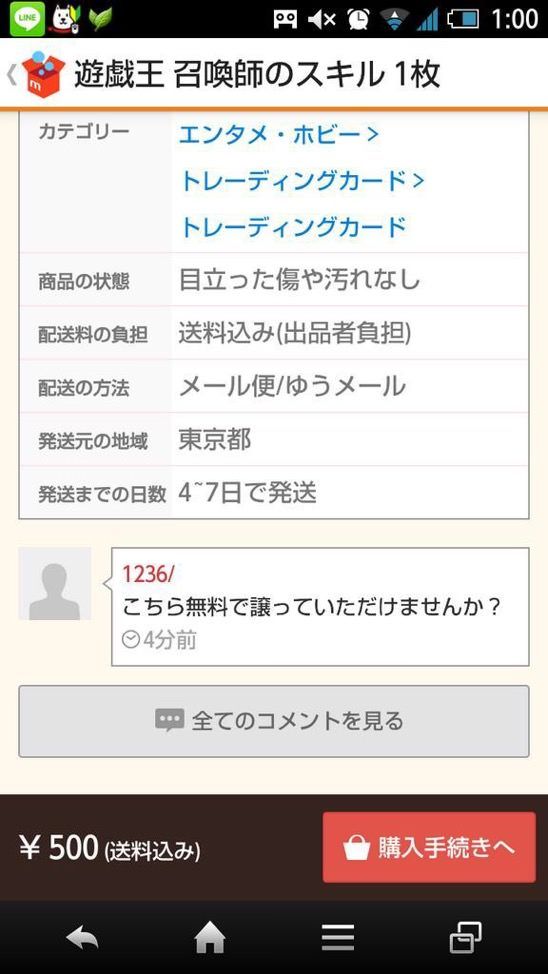Go to the Android home screen
The height and width of the screenshot is (974, 548).
[210, 937]
